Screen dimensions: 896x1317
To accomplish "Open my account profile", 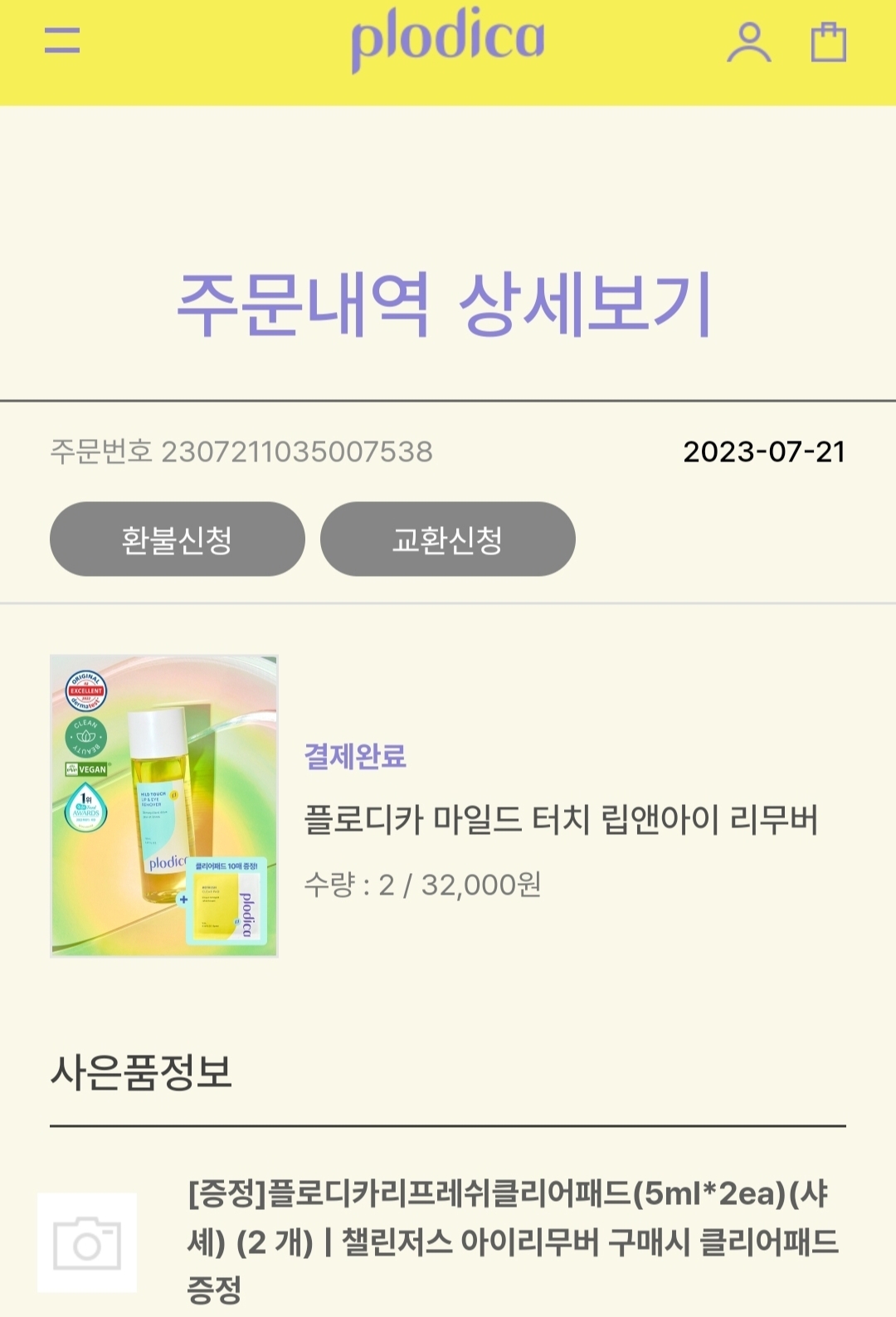I will (x=748, y=42).
